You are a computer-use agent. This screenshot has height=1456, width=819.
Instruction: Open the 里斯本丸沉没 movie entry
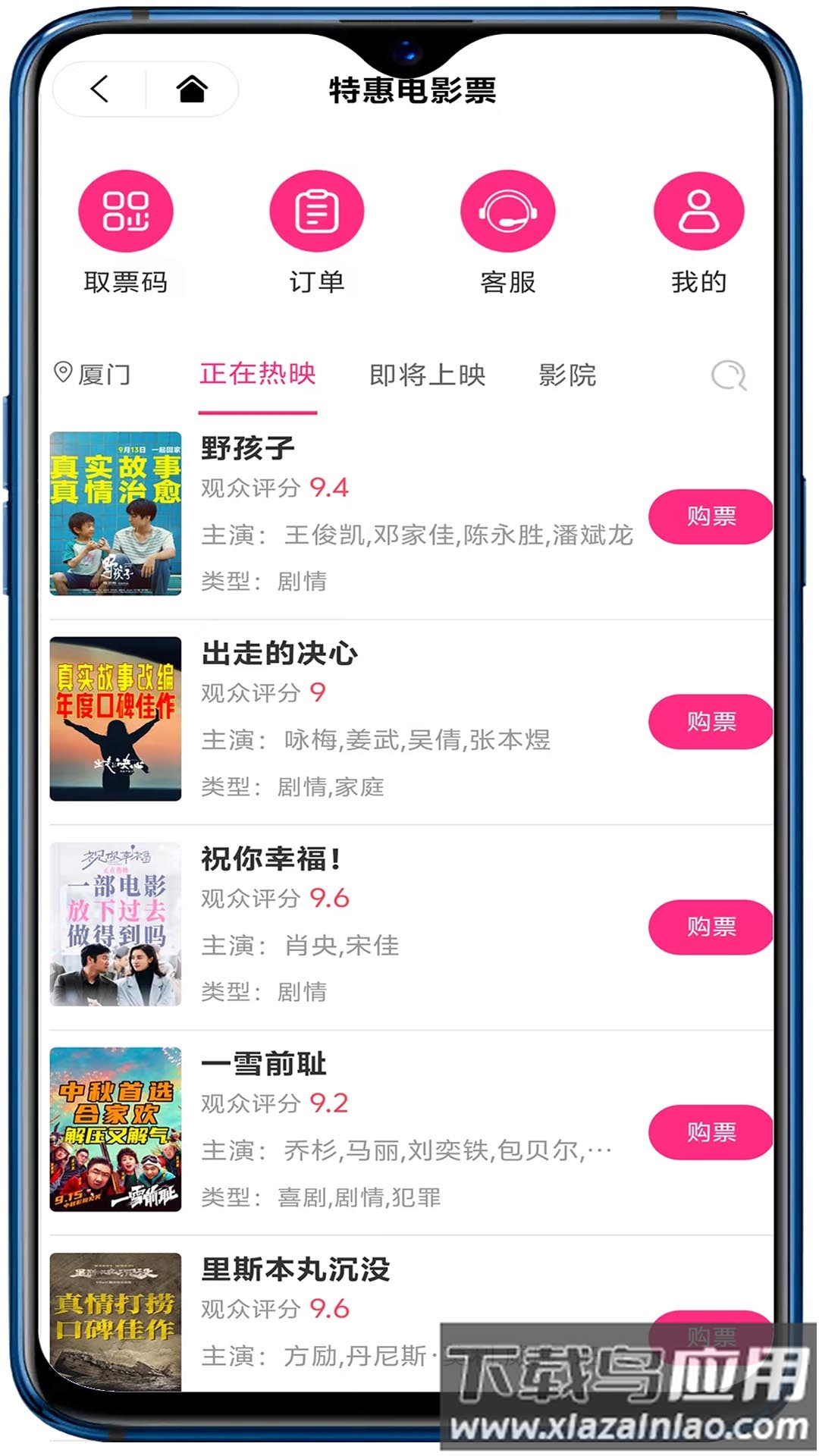(x=296, y=1269)
